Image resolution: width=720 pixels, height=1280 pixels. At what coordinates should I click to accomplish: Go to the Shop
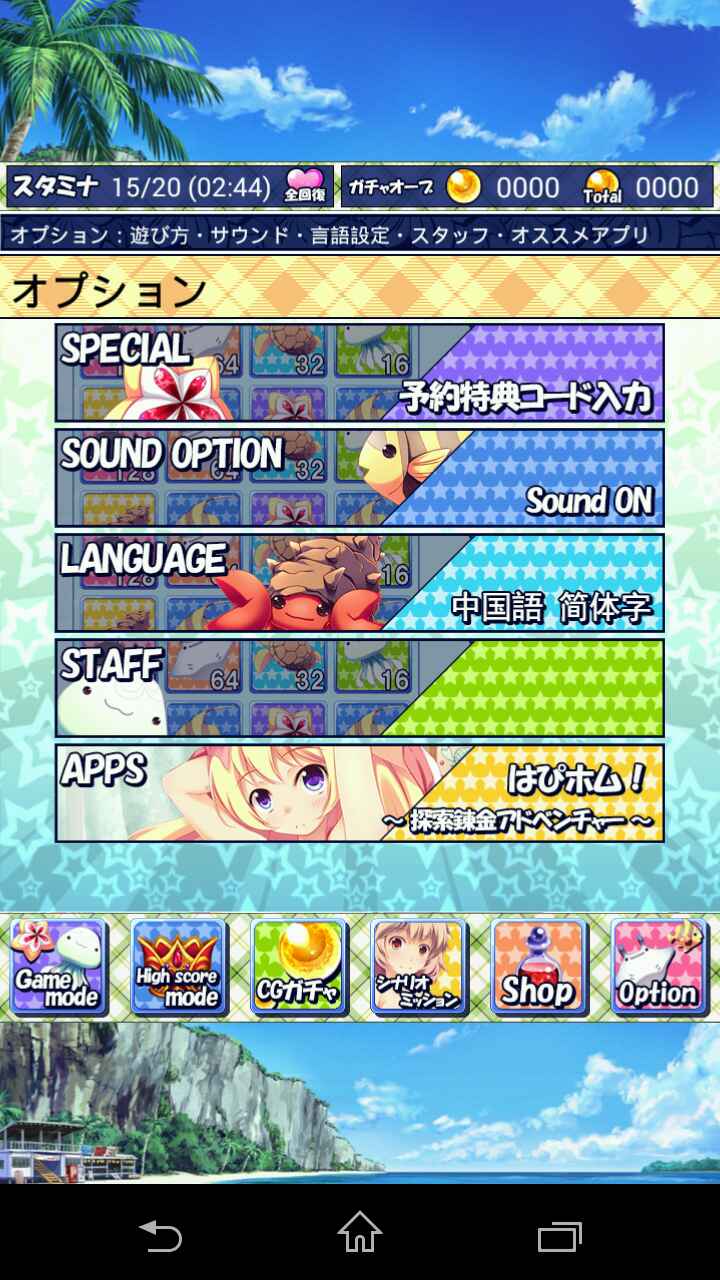point(539,967)
